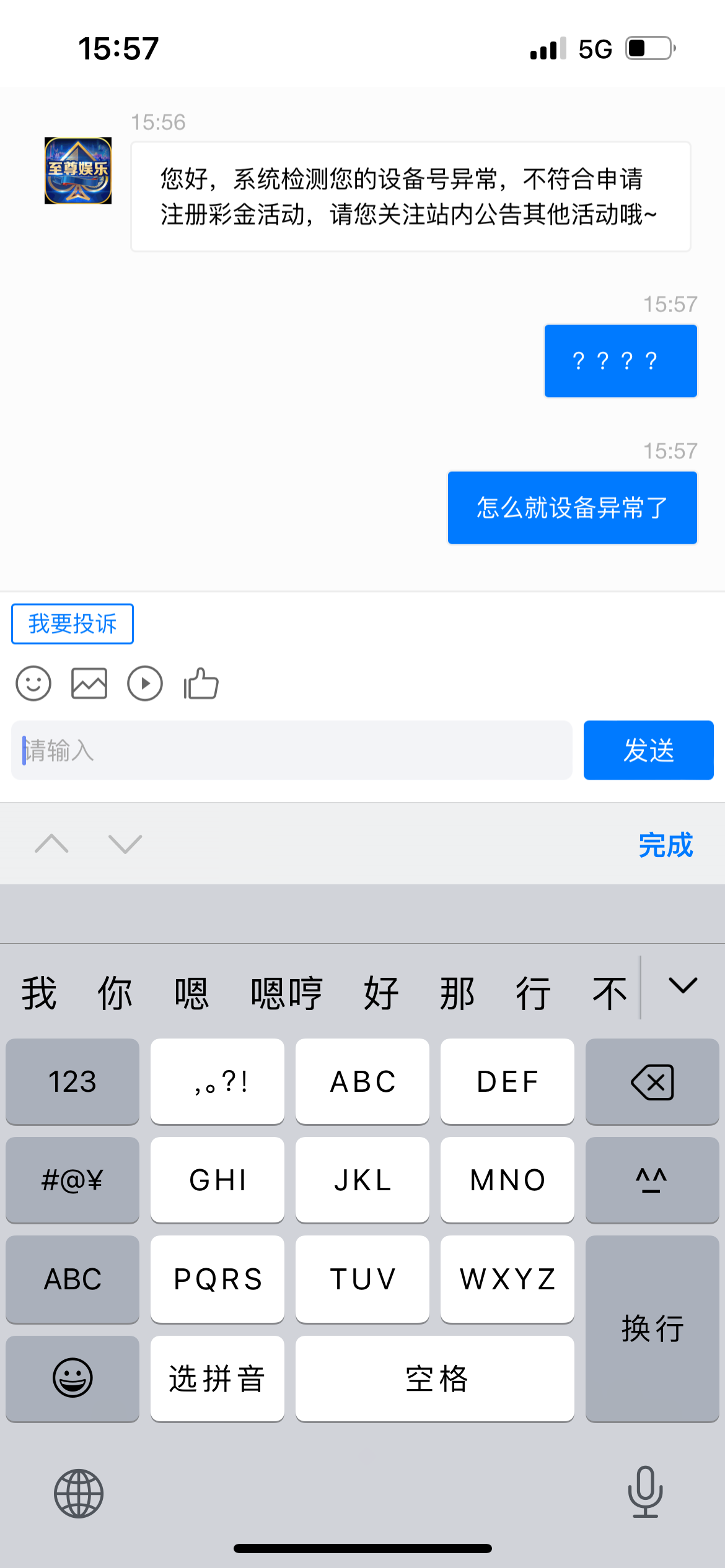The image size is (725, 1568).
Task: Expand the keyboard candidate word list
Action: click(x=683, y=986)
